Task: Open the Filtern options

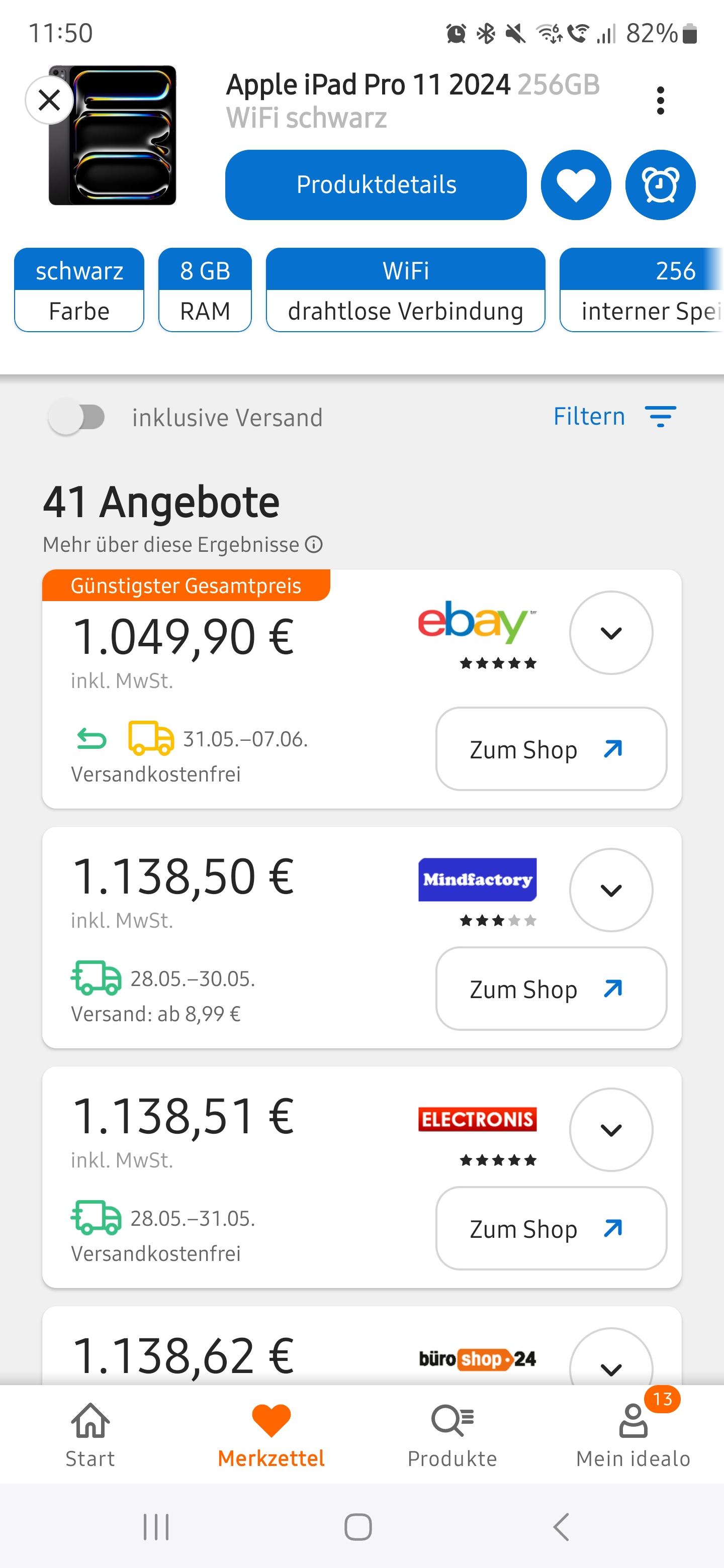Action: coord(614,417)
